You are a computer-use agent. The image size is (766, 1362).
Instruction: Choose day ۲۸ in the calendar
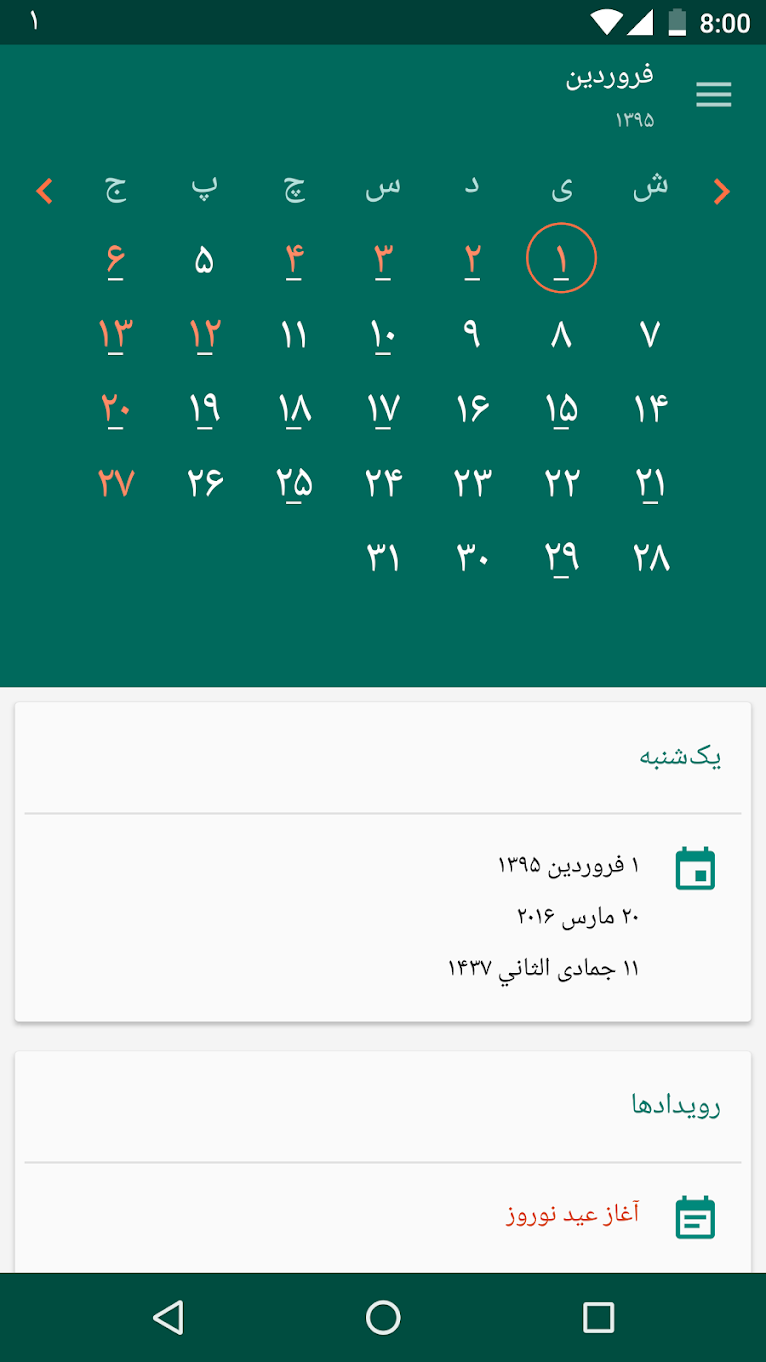650,557
